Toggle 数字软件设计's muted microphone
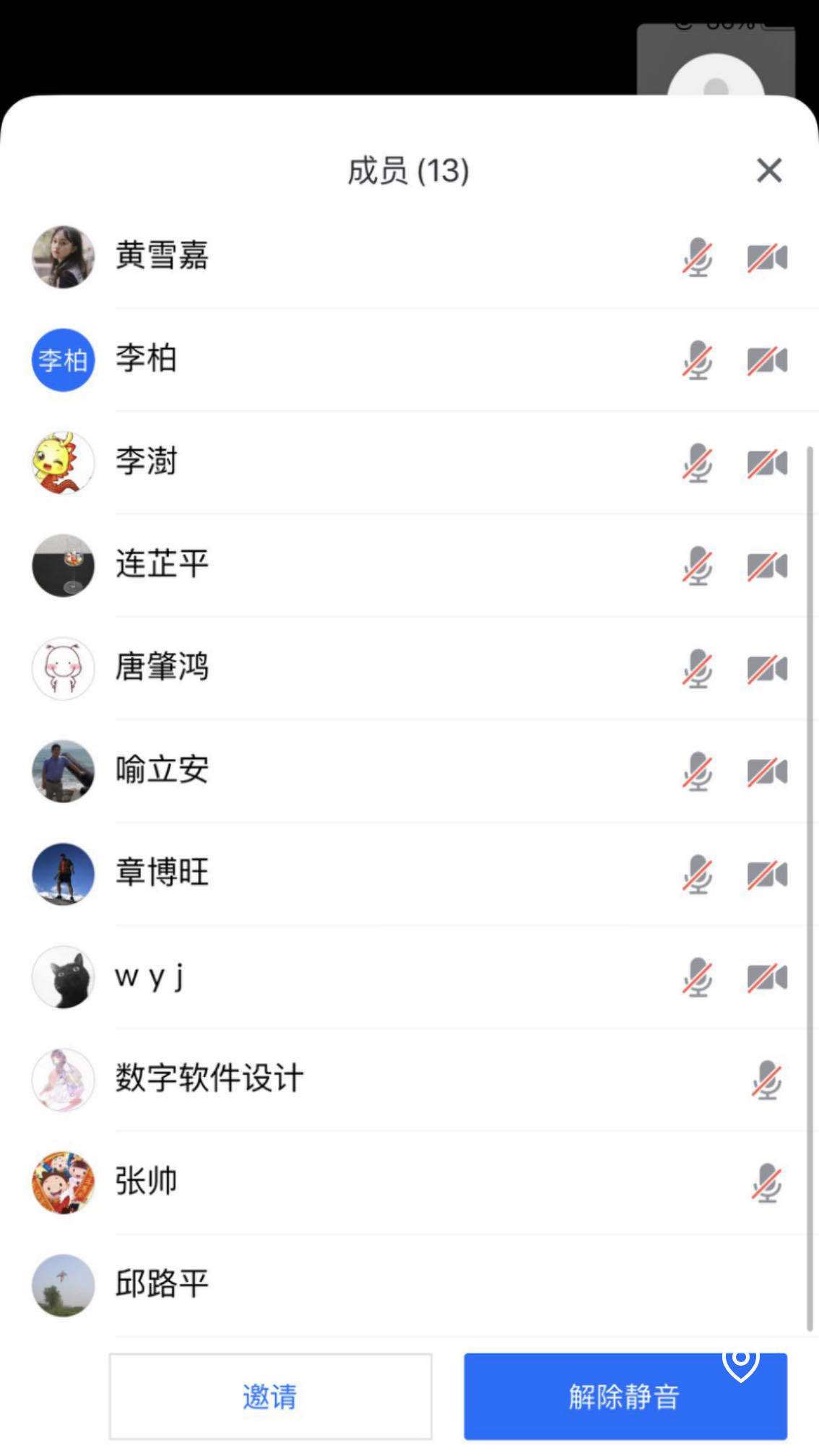 767,1080
